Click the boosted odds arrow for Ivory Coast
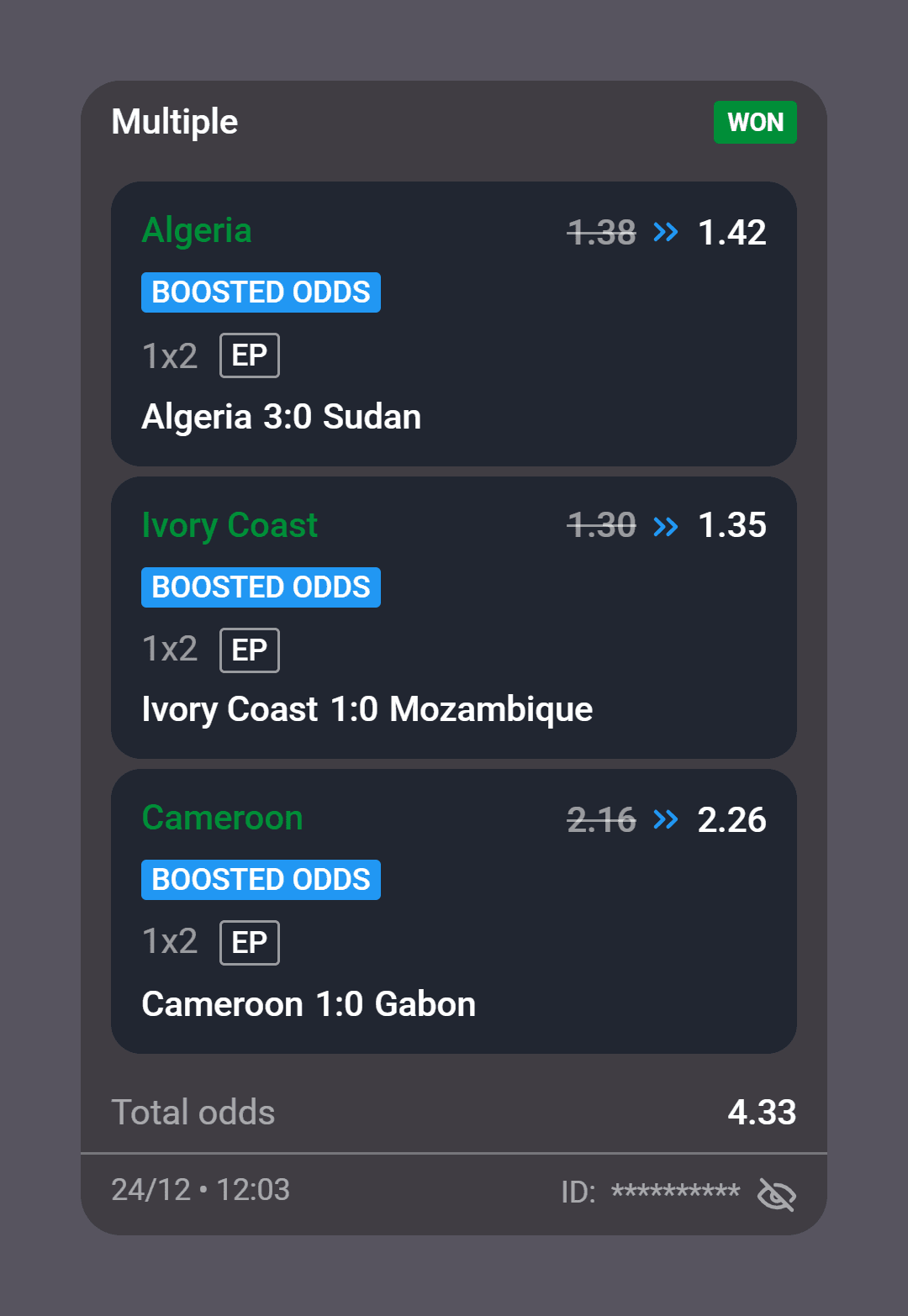Screen dimensions: 908x1316 coord(666,526)
